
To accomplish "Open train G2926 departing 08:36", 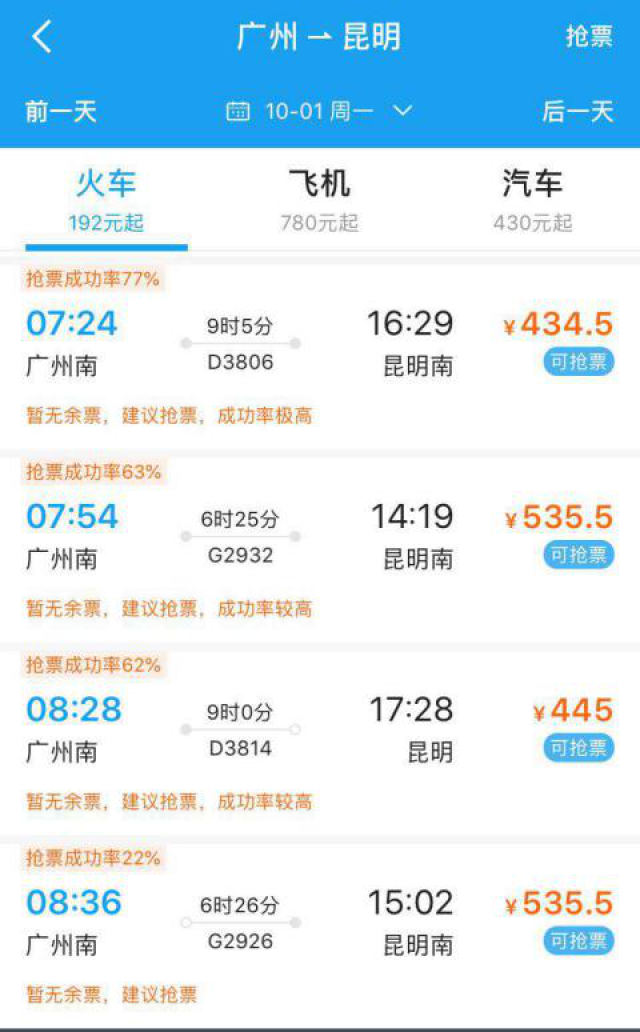I will (240, 924).
